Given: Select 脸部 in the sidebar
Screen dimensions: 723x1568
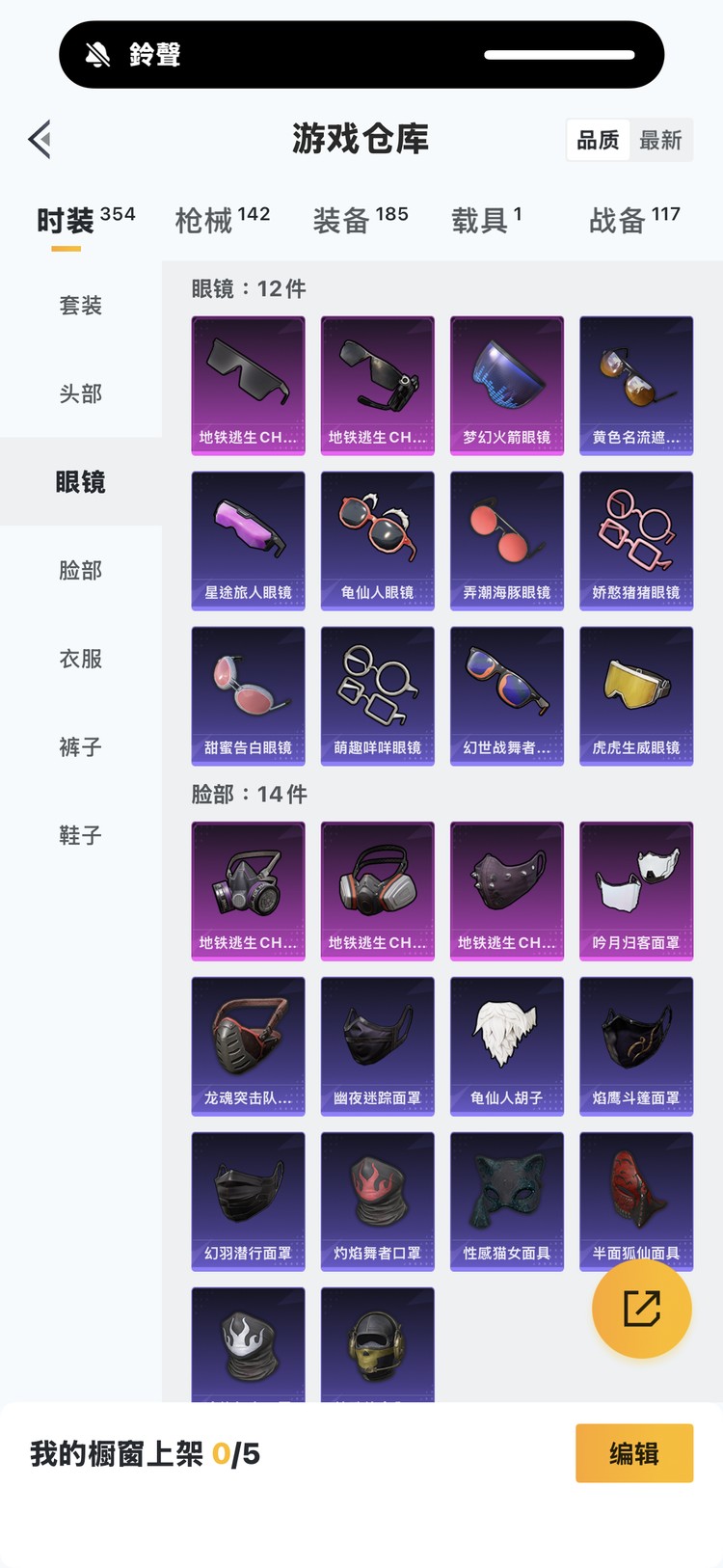Looking at the screenshot, I should point(80,570).
